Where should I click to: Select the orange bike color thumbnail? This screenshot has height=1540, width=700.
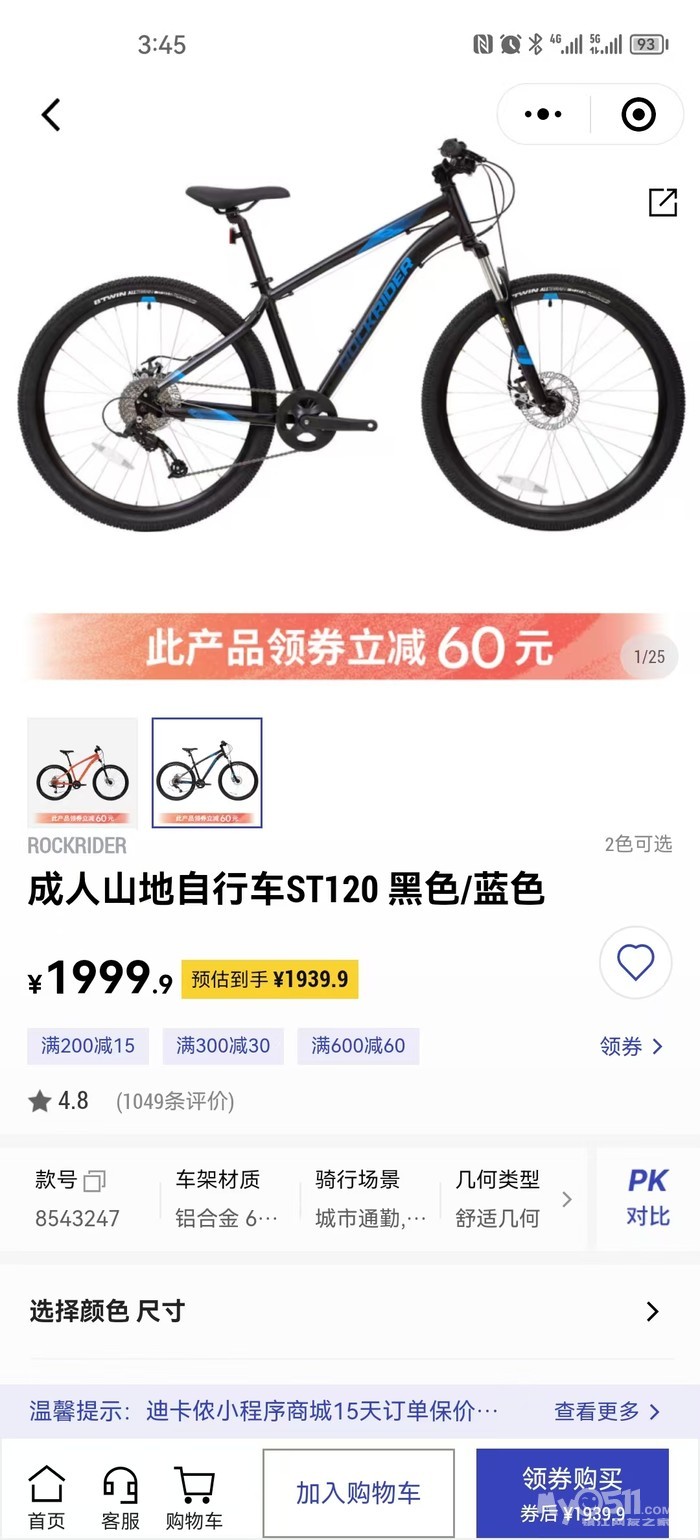(82, 772)
